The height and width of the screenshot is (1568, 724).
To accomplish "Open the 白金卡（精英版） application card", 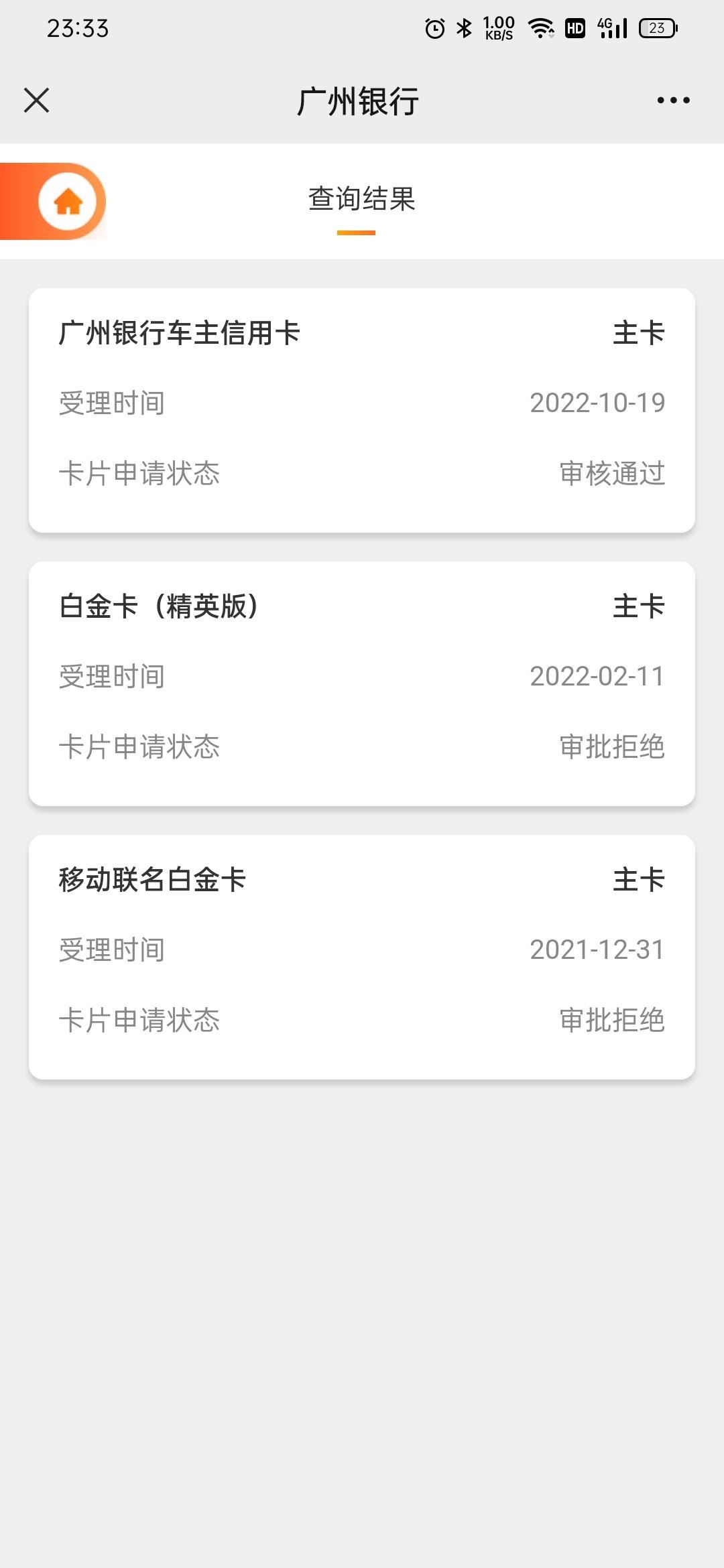I will [x=362, y=683].
